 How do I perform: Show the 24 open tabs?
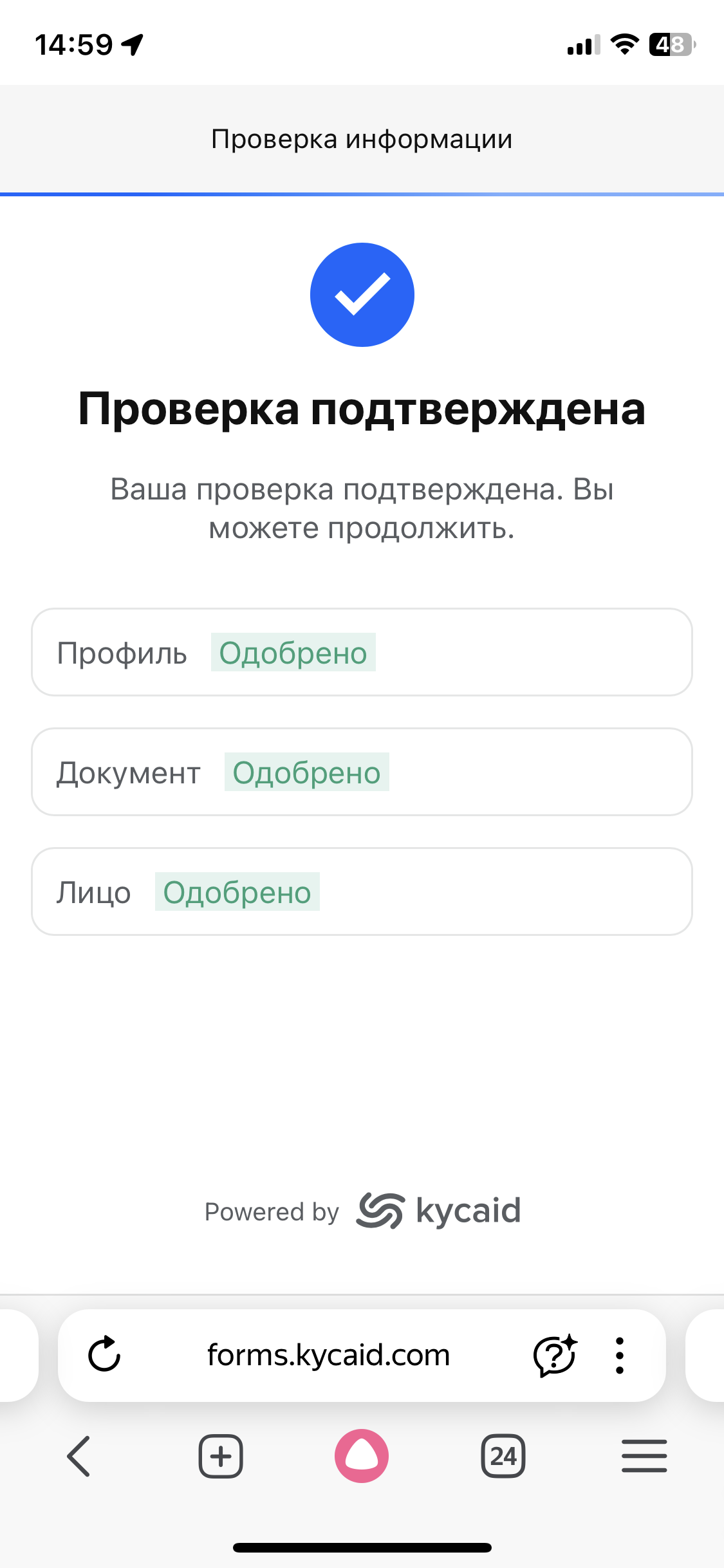(503, 1456)
